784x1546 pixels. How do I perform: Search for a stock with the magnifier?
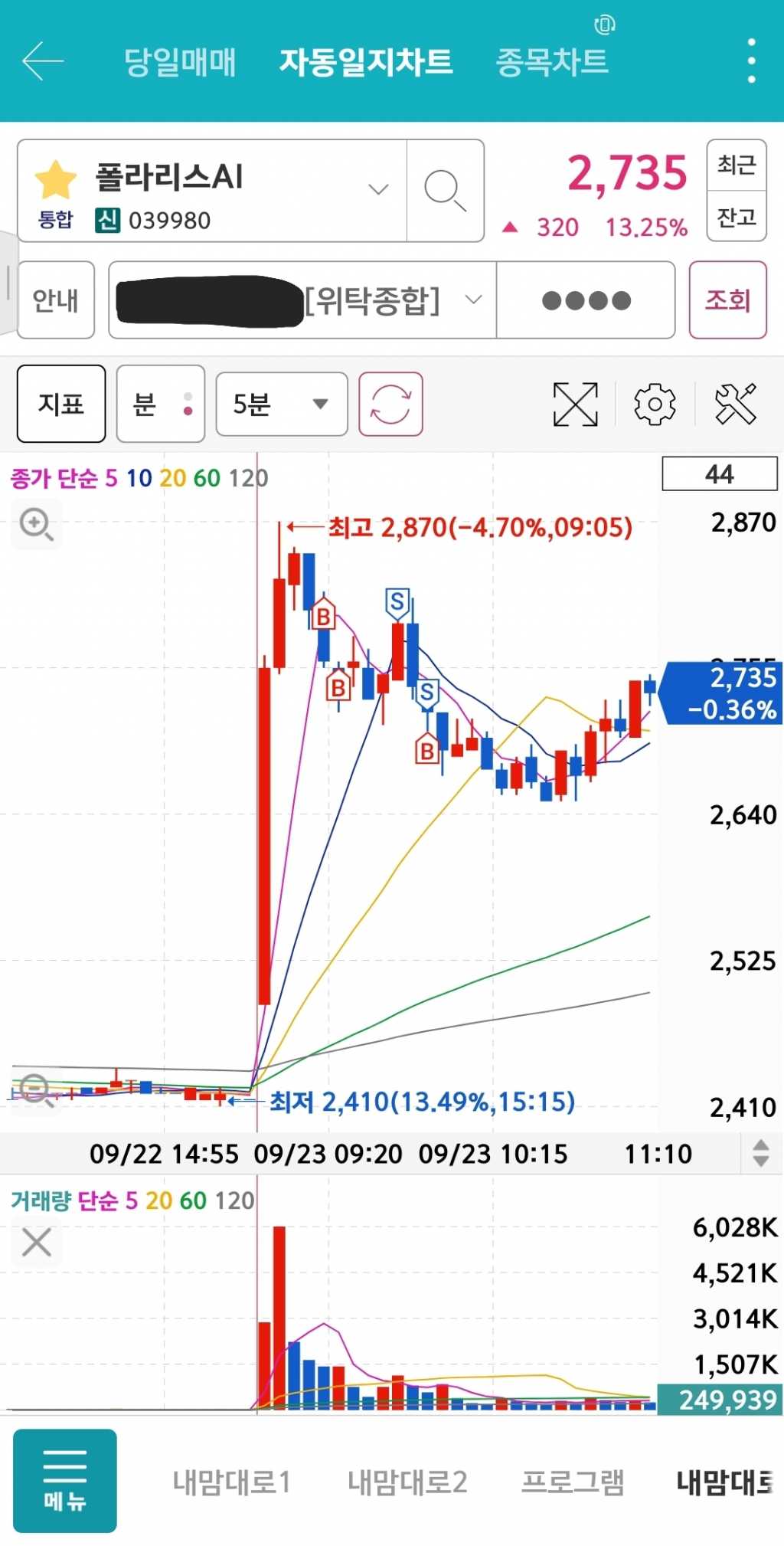coord(445,191)
